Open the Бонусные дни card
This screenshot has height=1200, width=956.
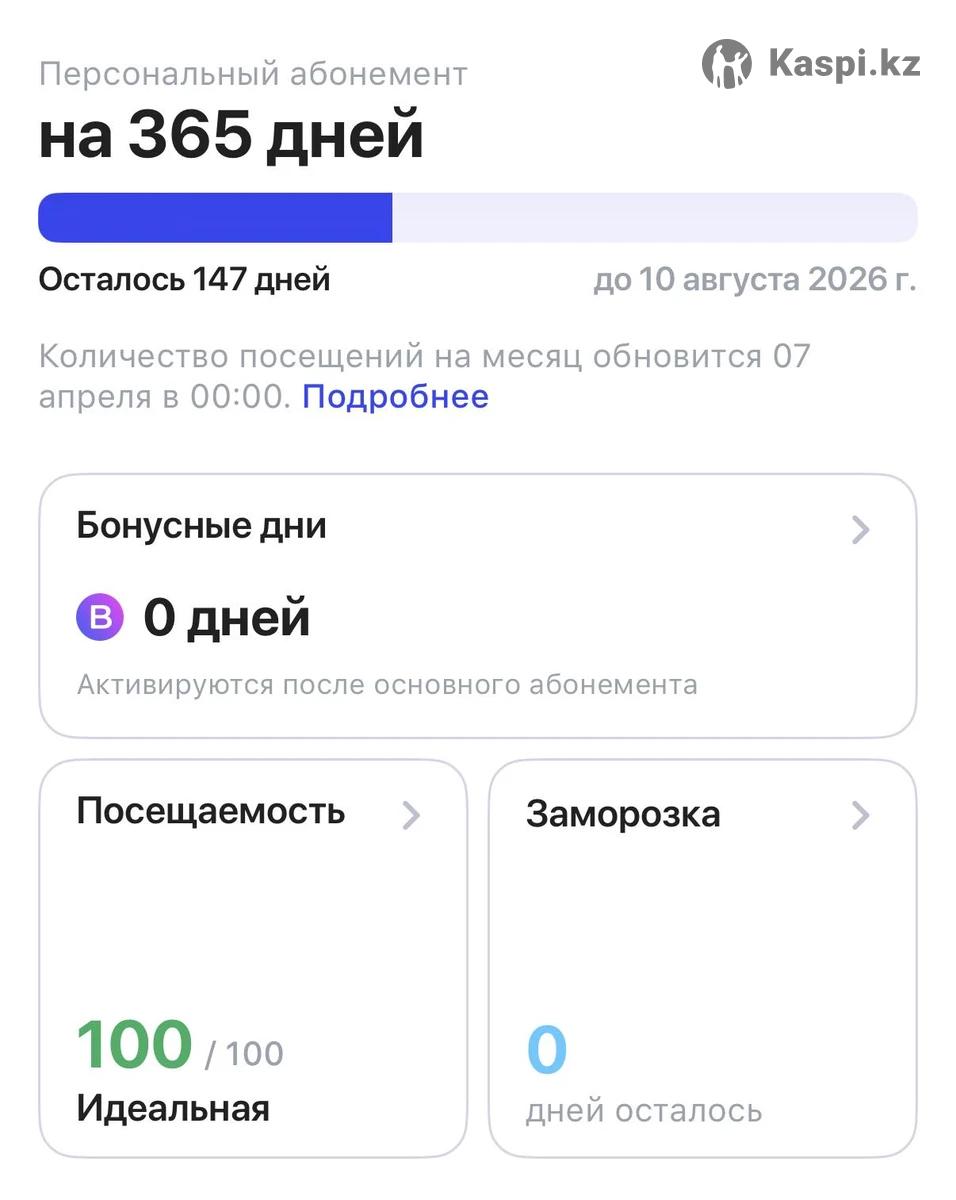pos(477,605)
